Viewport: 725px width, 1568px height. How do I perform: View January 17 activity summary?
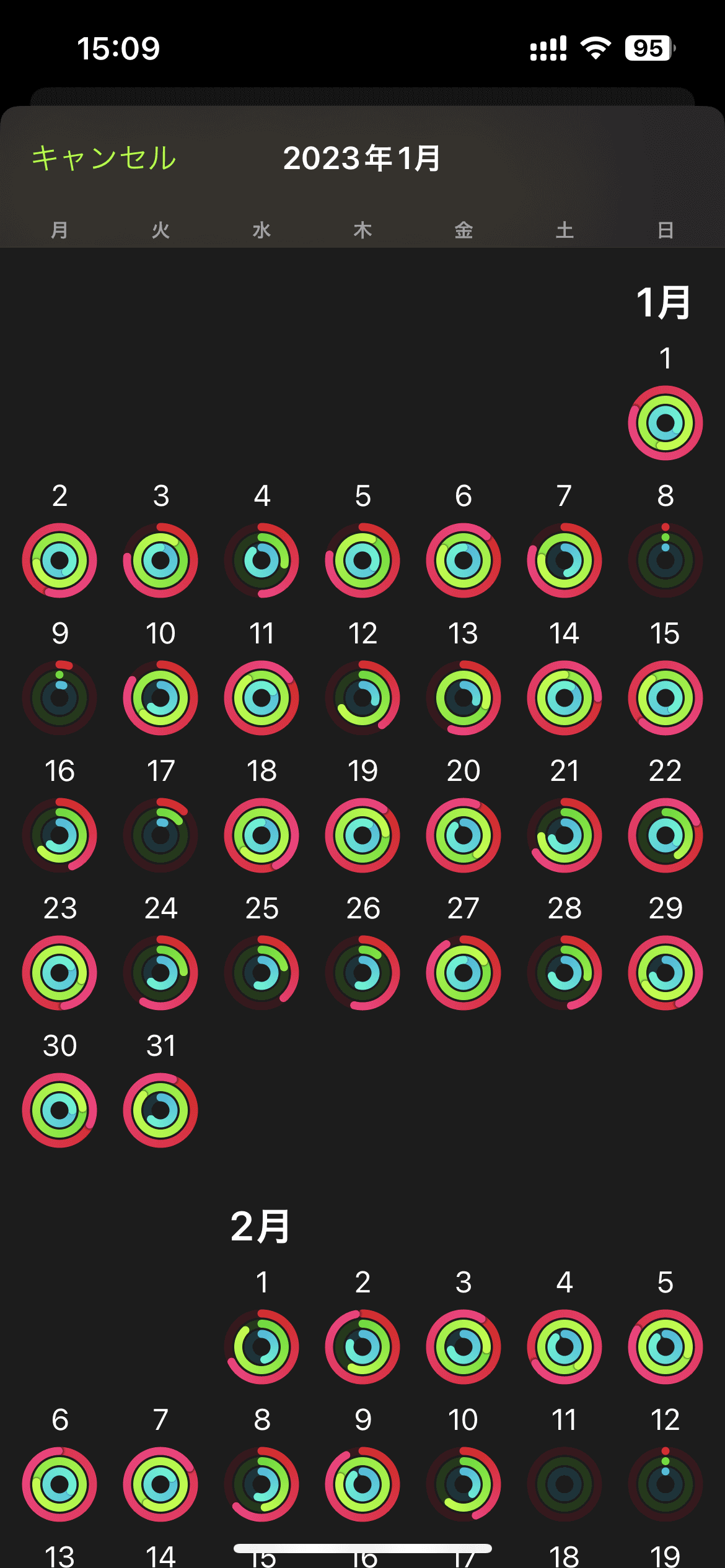pyautogui.click(x=160, y=835)
